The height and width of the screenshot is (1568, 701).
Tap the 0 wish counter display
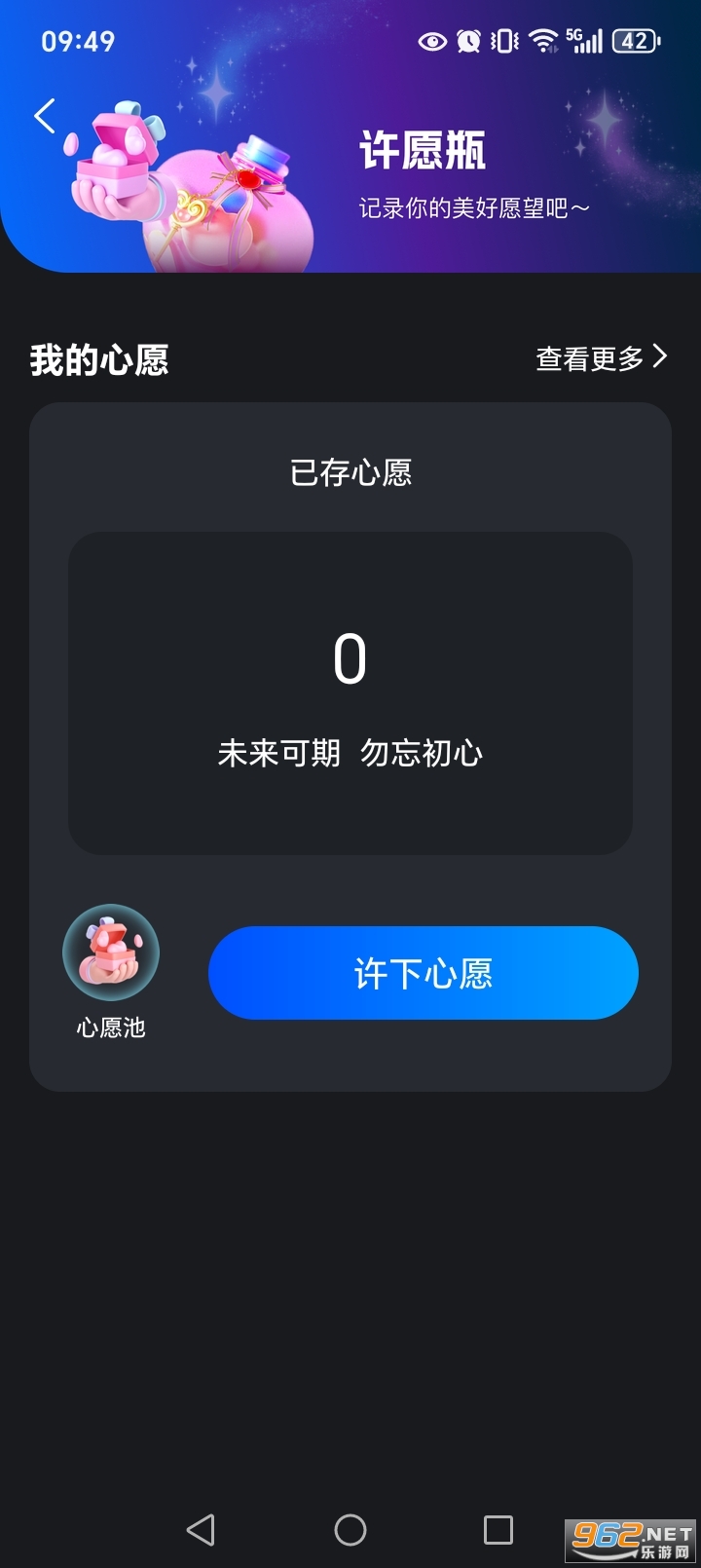[x=350, y=659]
